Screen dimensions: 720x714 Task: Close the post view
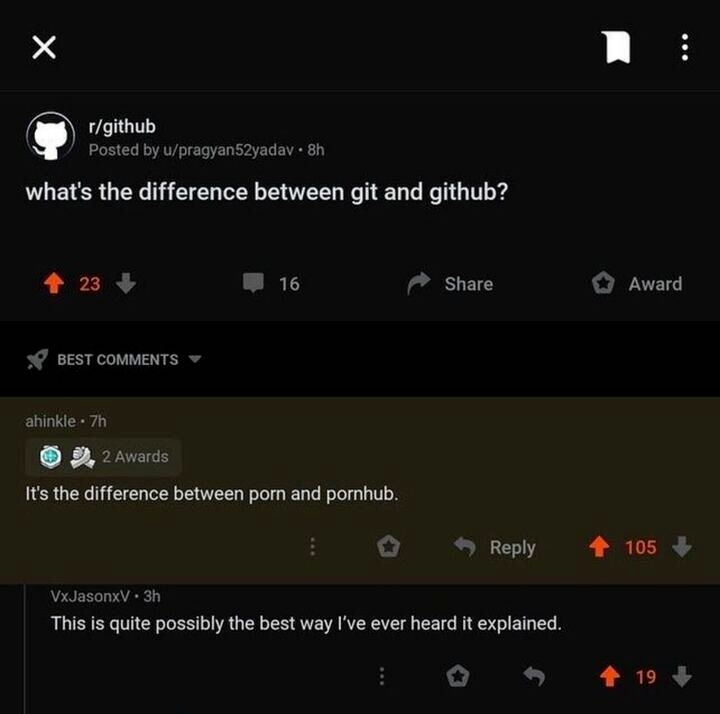[43, 47]
